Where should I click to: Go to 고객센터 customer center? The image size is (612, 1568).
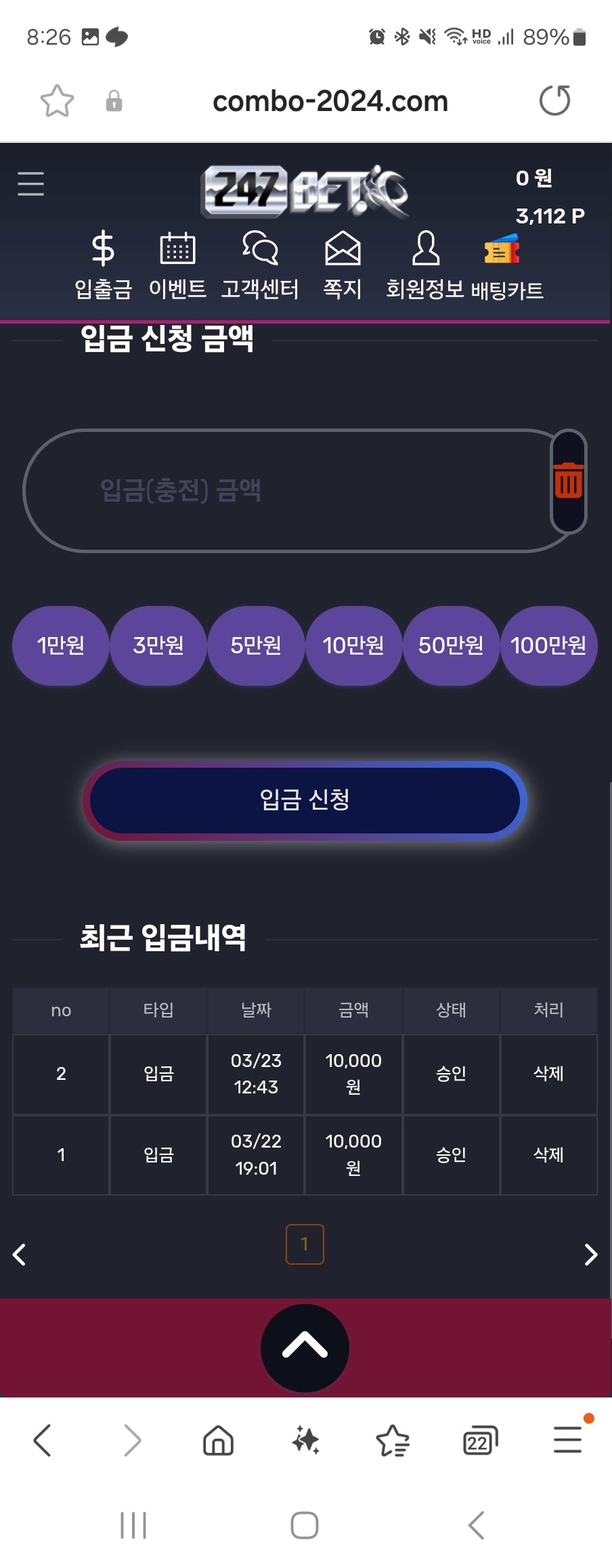260,265
